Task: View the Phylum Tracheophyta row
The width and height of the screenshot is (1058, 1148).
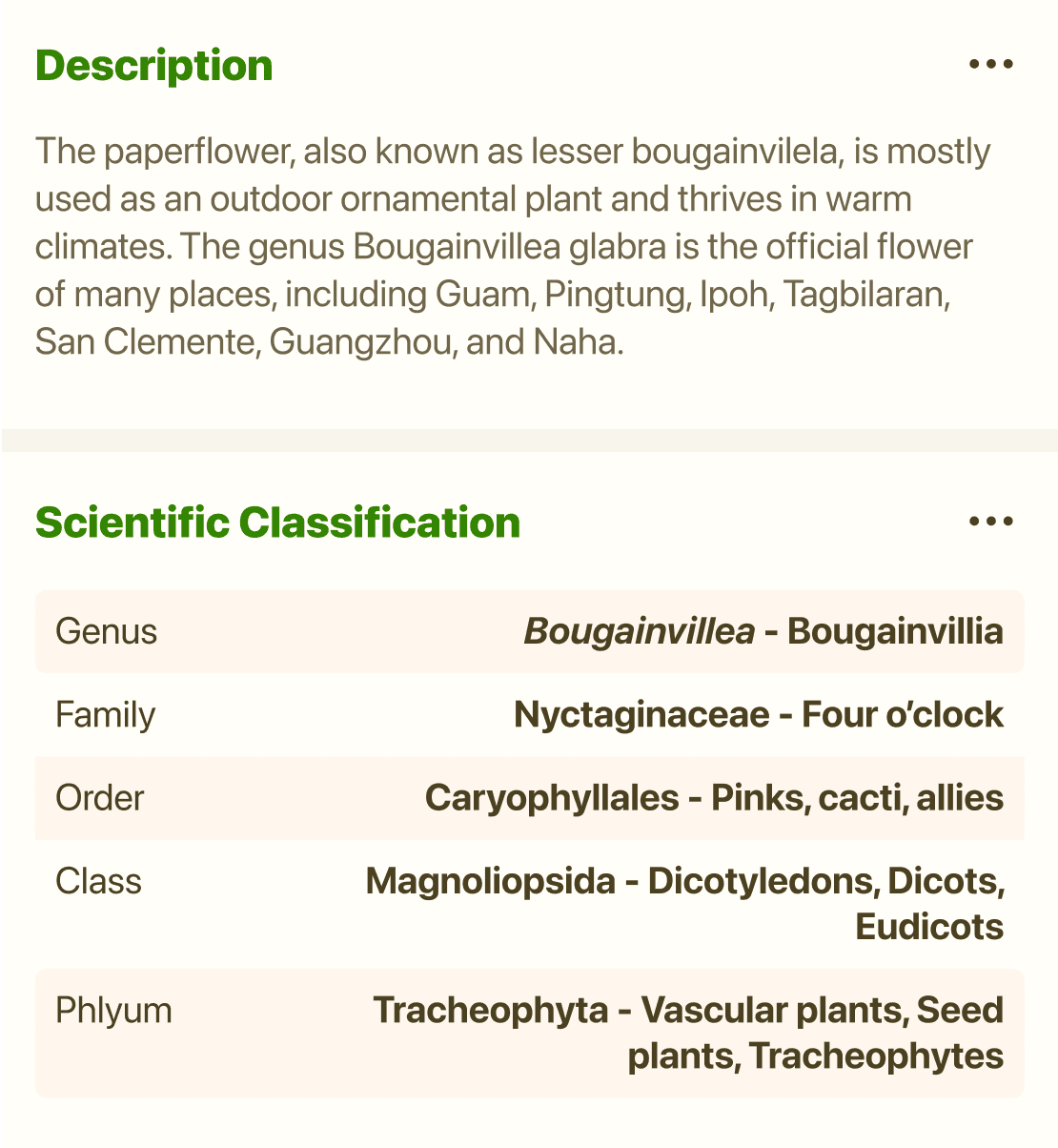Action: (529, 1033)
